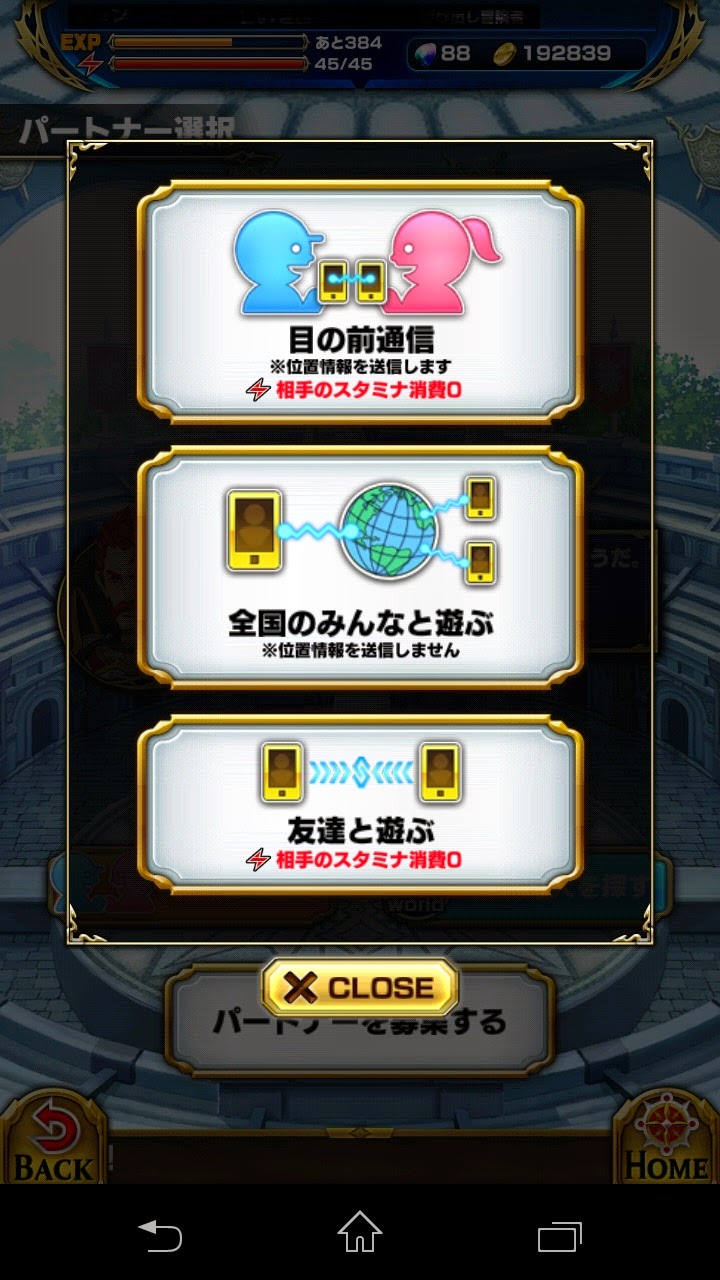Close the partner selection dialog
The width and height of the screenshot is (720, 1280).
(x=360, y=988)
